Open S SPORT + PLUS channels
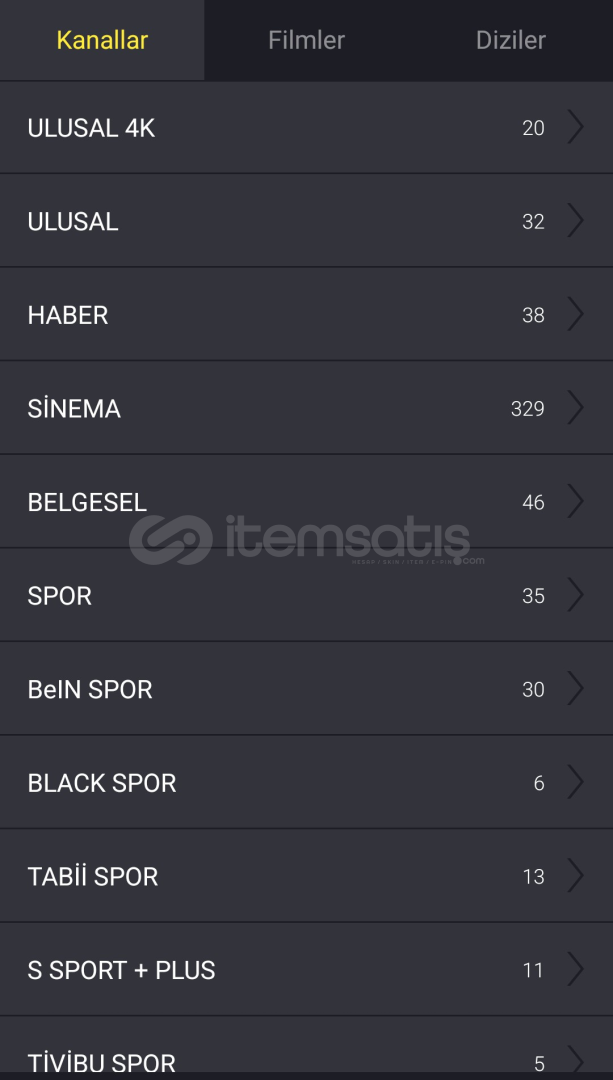This screenshot has width=613, height=1080. point(306,970)
